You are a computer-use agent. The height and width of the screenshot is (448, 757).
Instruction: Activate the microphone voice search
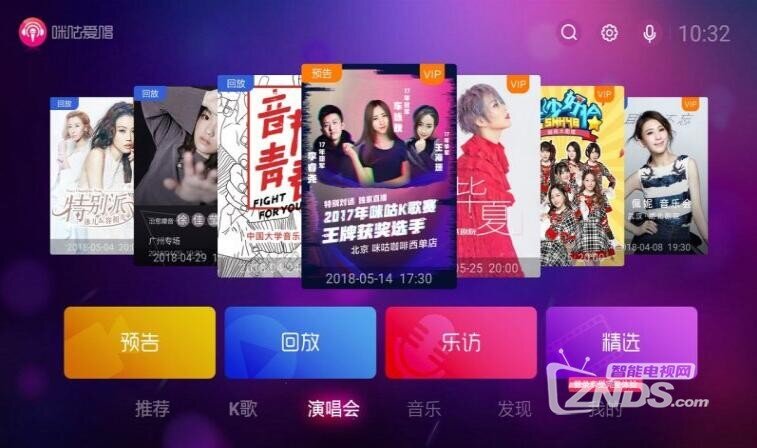tap(650, 33)
